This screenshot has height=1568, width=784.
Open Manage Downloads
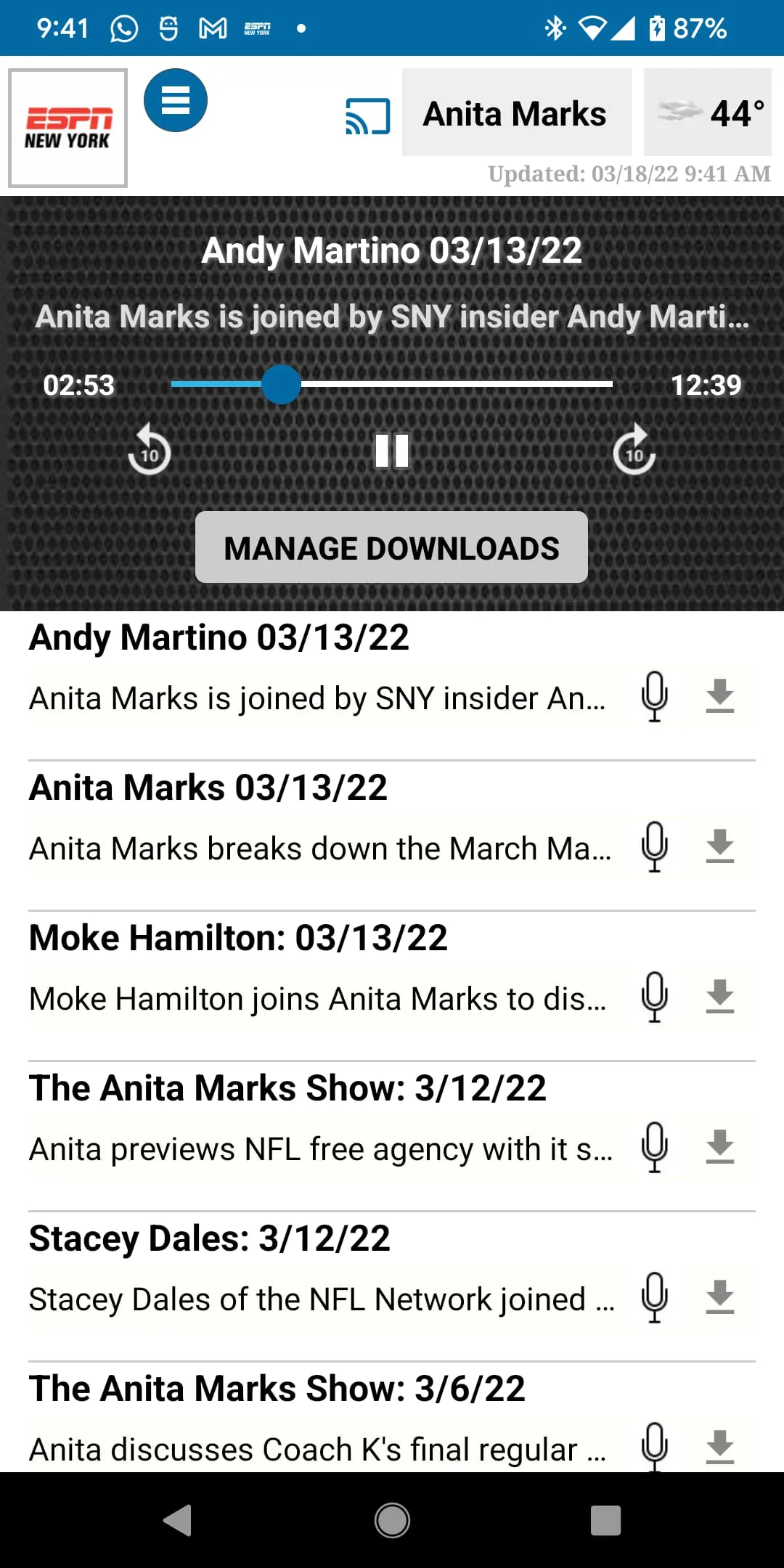[x=391, y=547]
